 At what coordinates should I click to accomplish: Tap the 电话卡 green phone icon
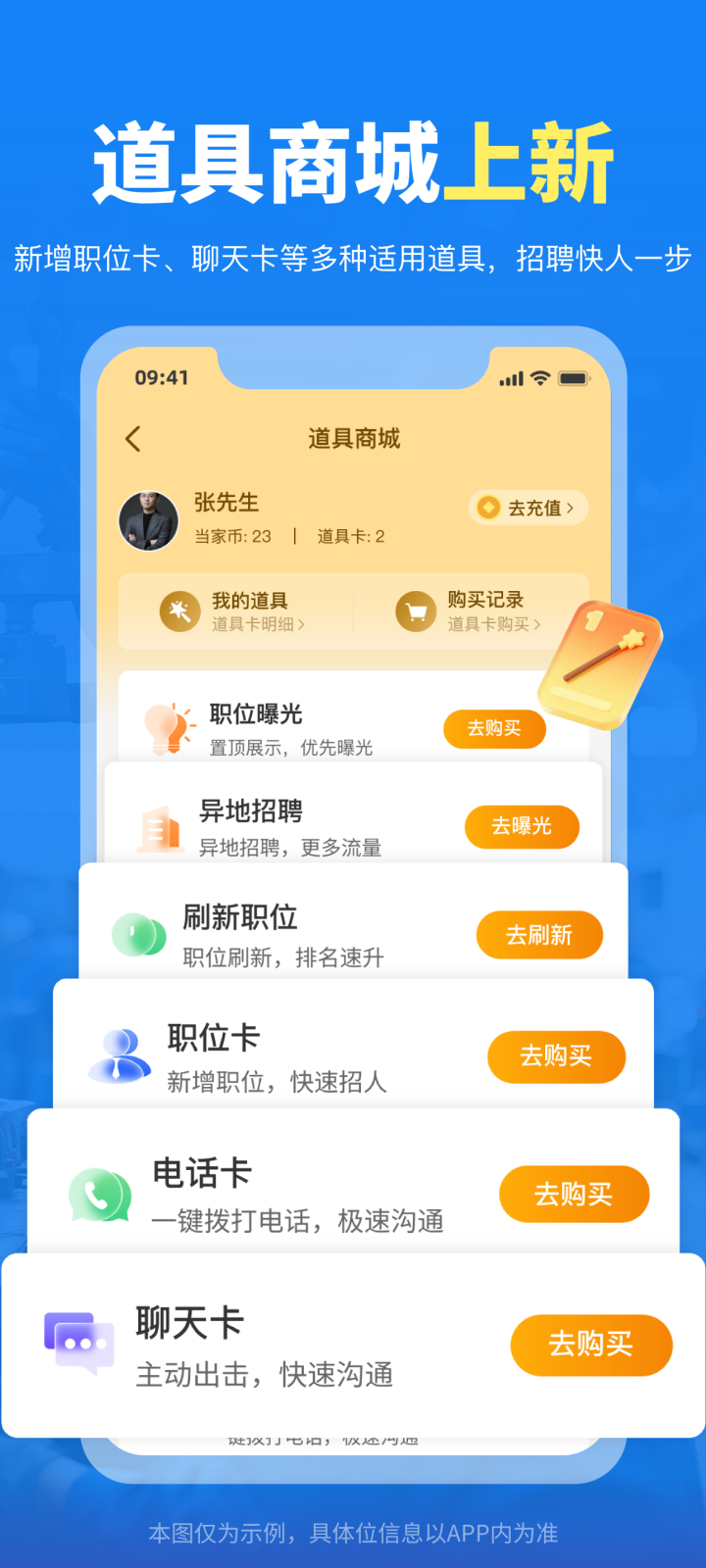coord(100,1192)
